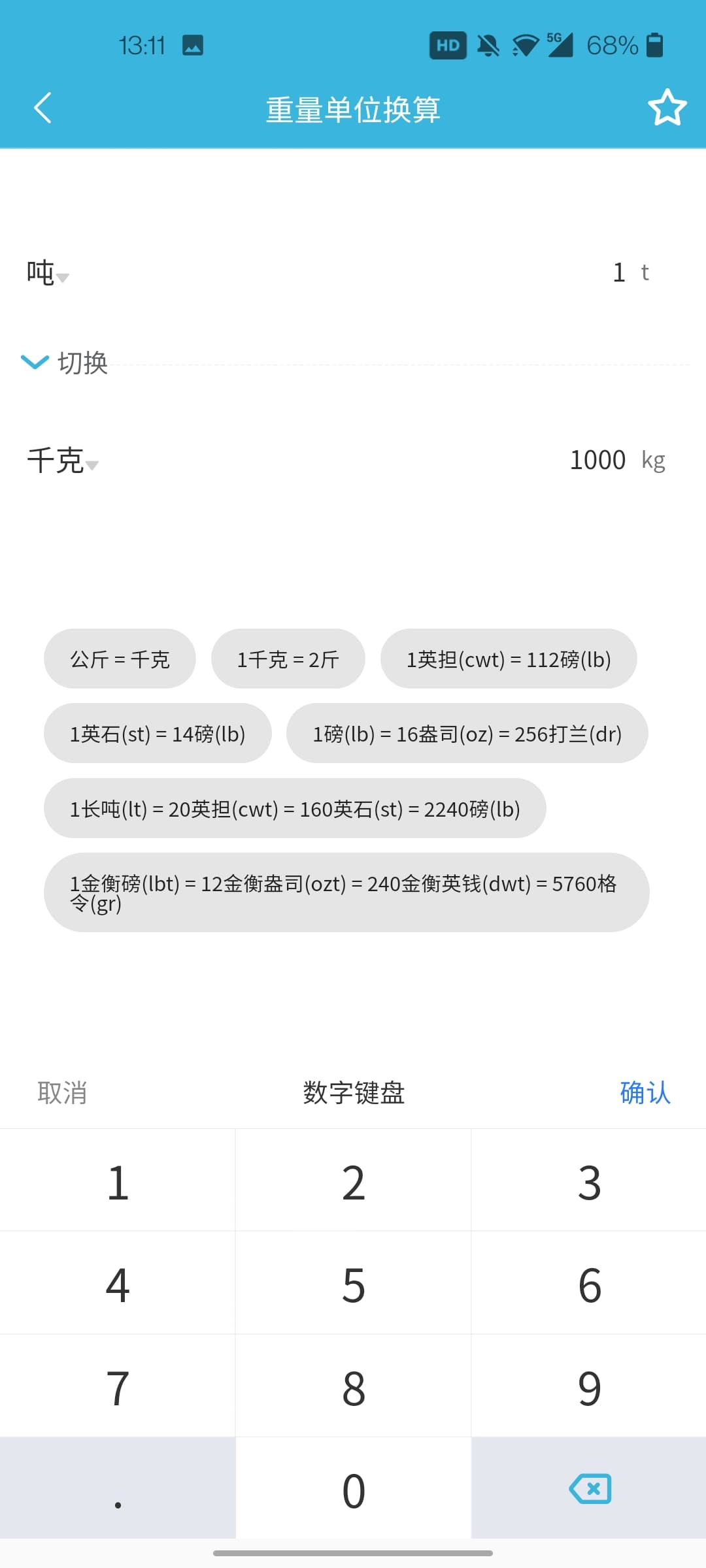
Task: Tap 切换 to swap the units
Action: (65, 363)
